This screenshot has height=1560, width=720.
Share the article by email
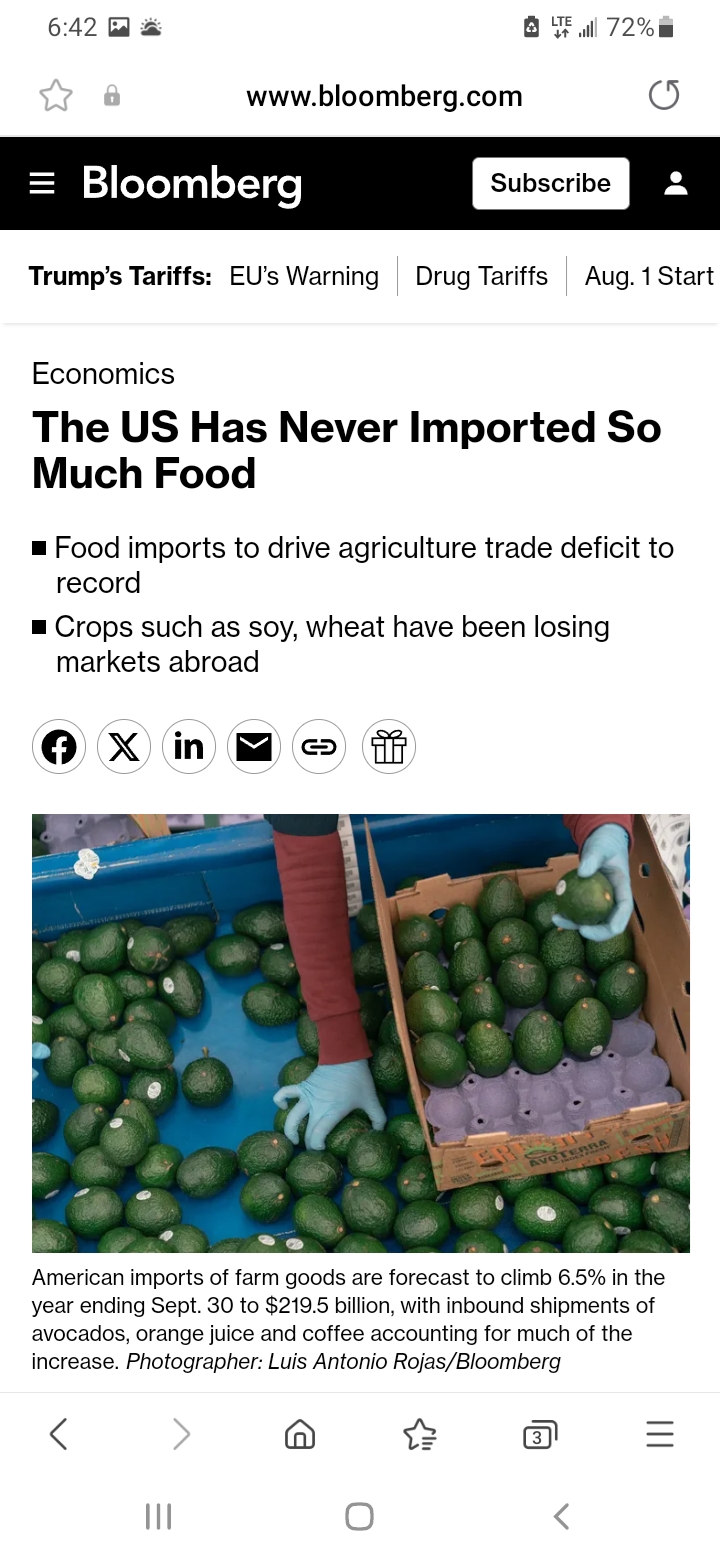coord(254,747)
